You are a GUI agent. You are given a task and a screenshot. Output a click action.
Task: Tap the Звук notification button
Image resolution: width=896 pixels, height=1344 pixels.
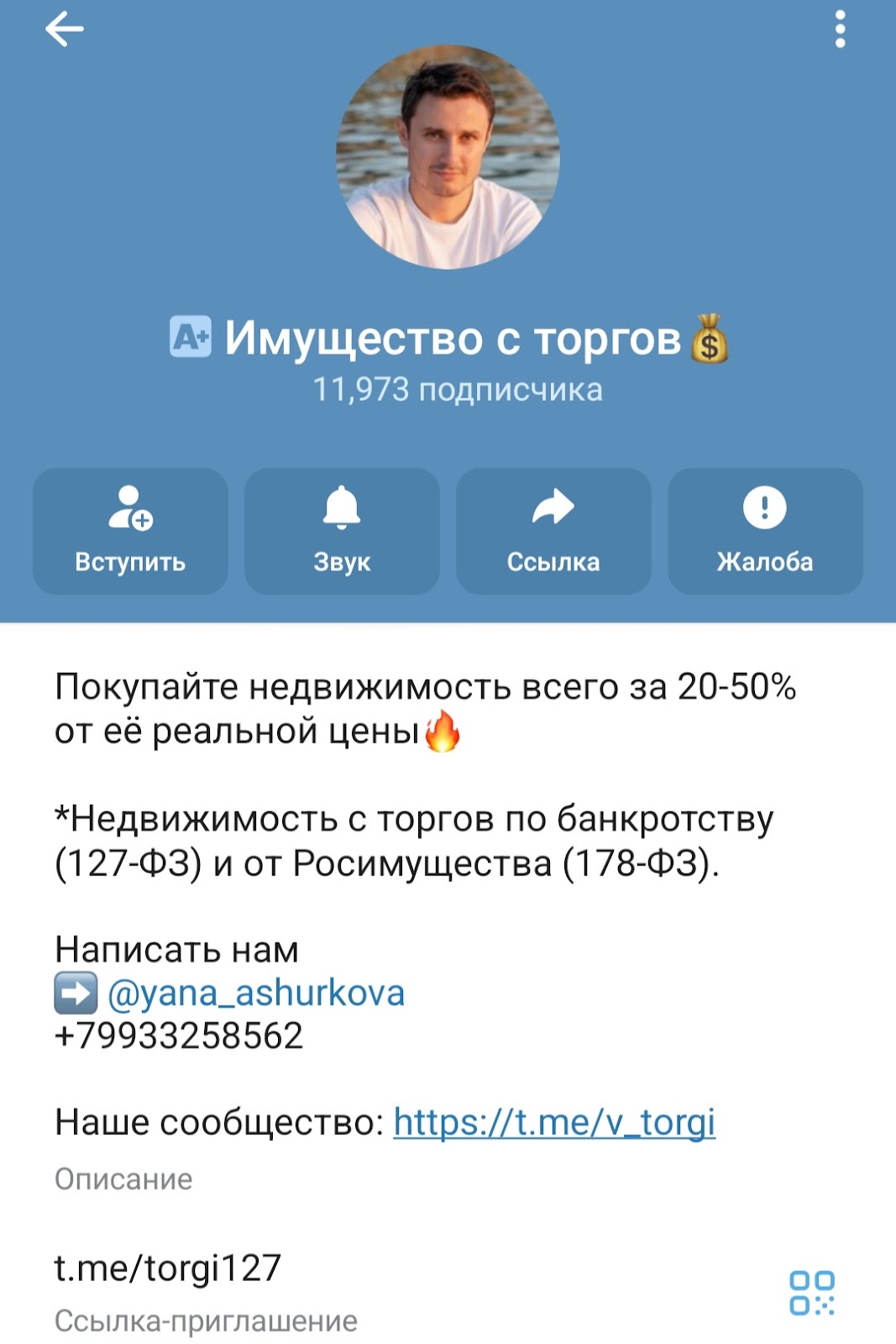point(342,531)
